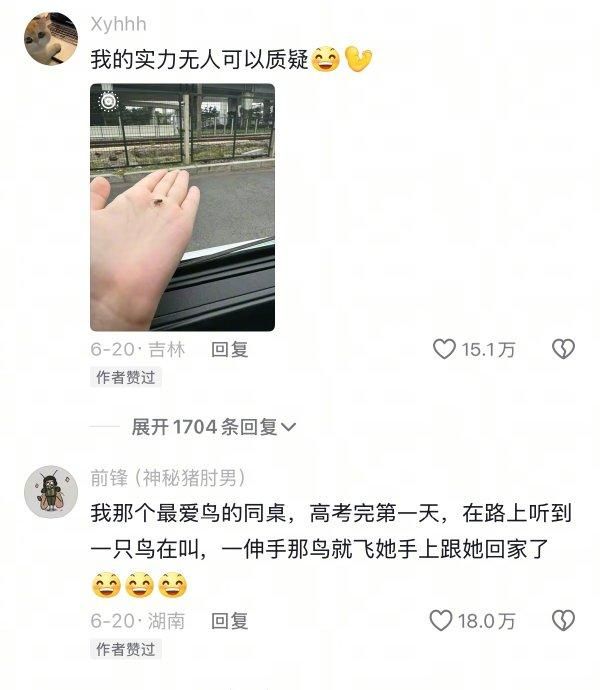Reply to 前锋's comment

(230, 621)
